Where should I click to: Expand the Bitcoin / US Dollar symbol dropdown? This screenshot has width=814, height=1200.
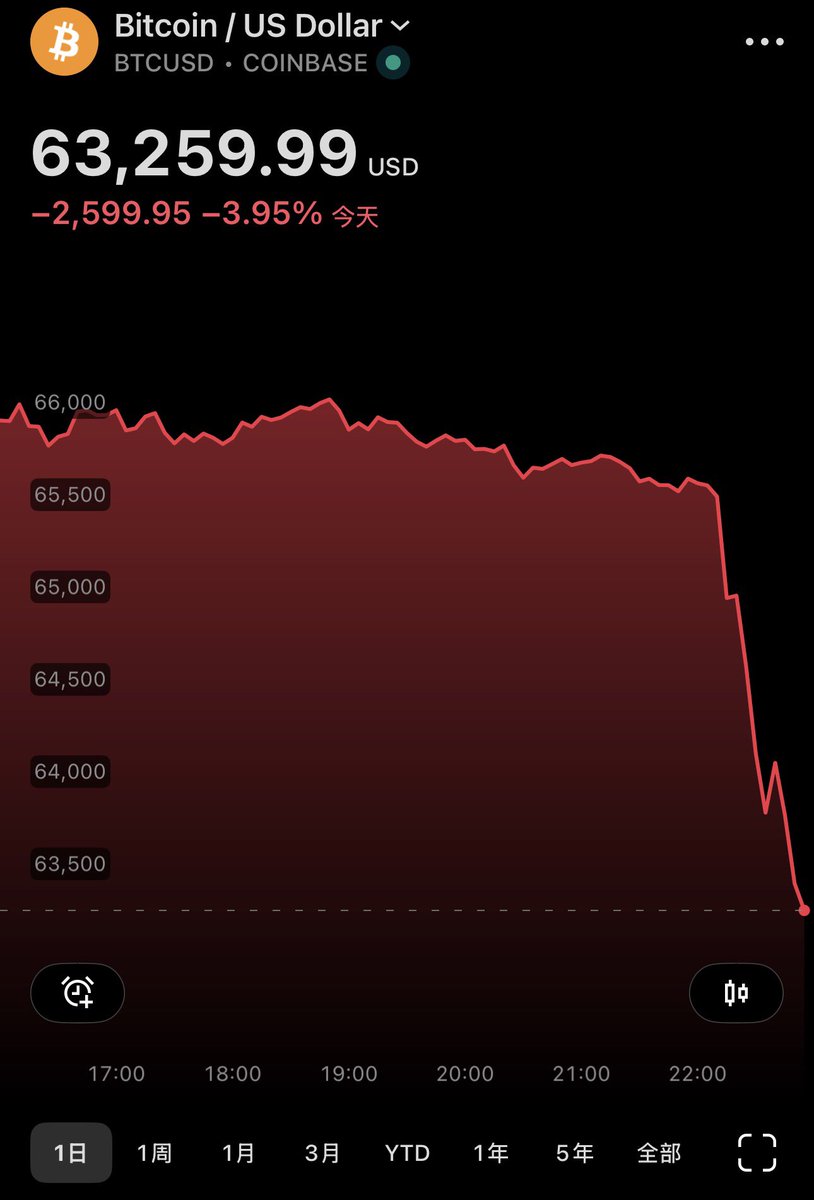click(x=400, y=27)
